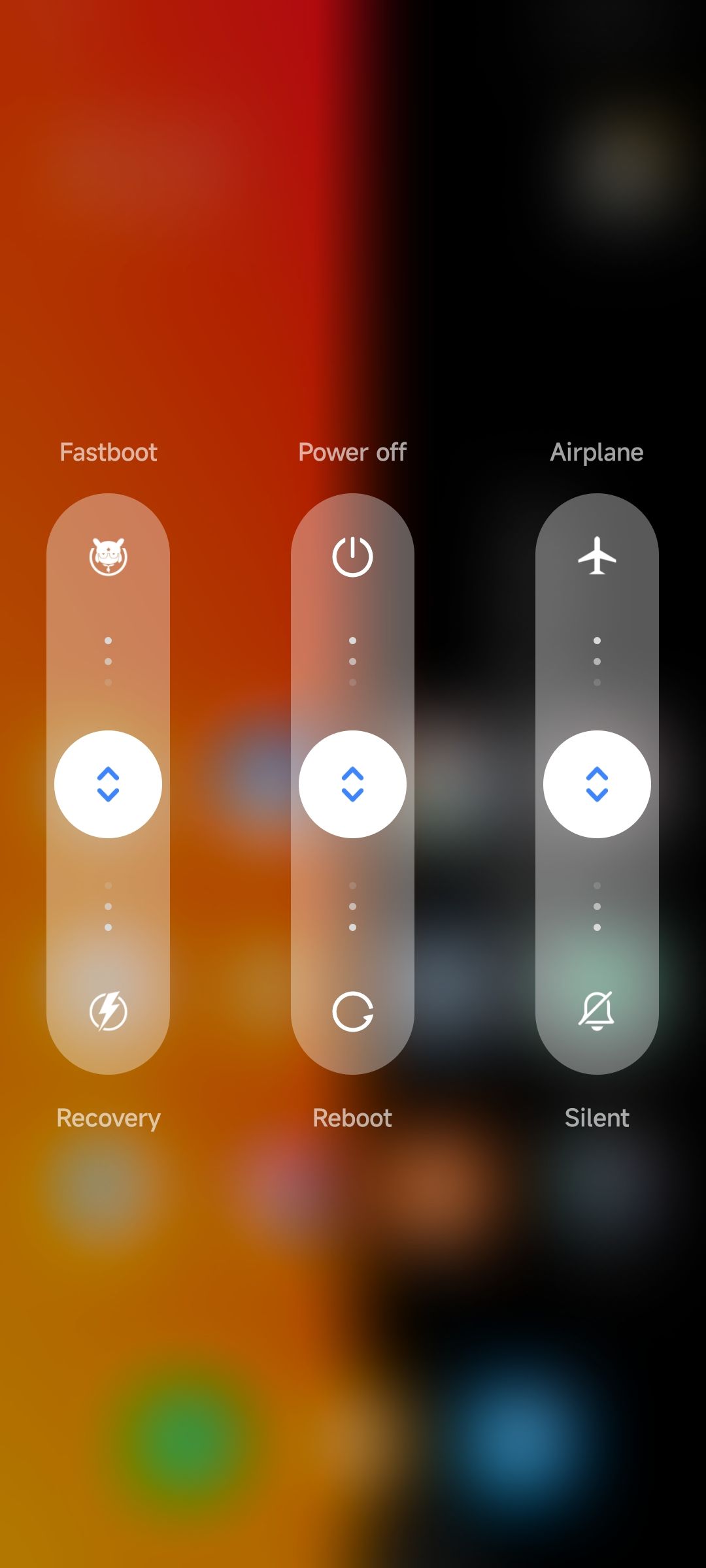
Task: Tap the Airplane/Silent slider handle
Action: point(597,784)
